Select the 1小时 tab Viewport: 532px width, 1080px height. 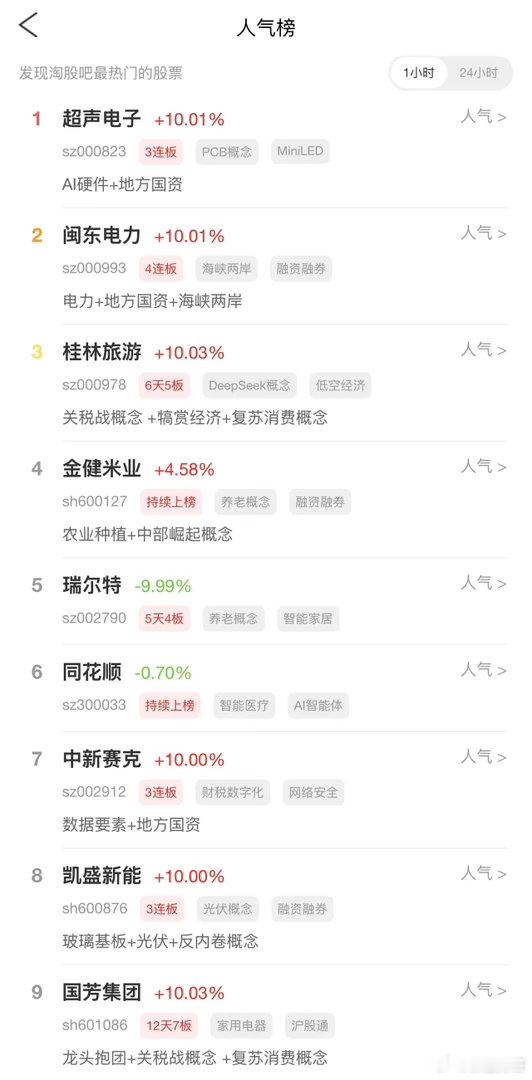[x=419, y=73]
